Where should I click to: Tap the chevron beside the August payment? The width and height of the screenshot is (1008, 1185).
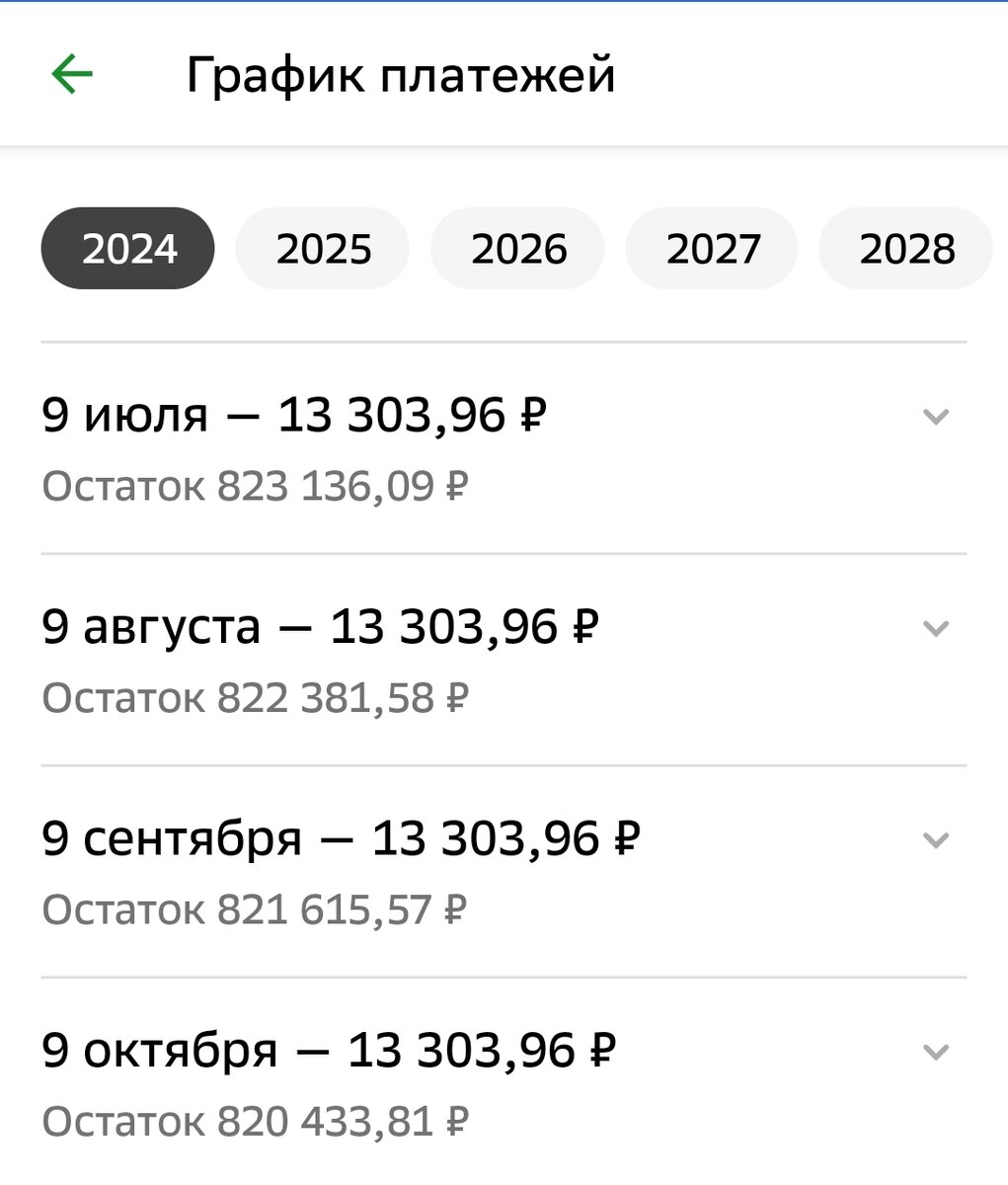click(x=934, y=628)
